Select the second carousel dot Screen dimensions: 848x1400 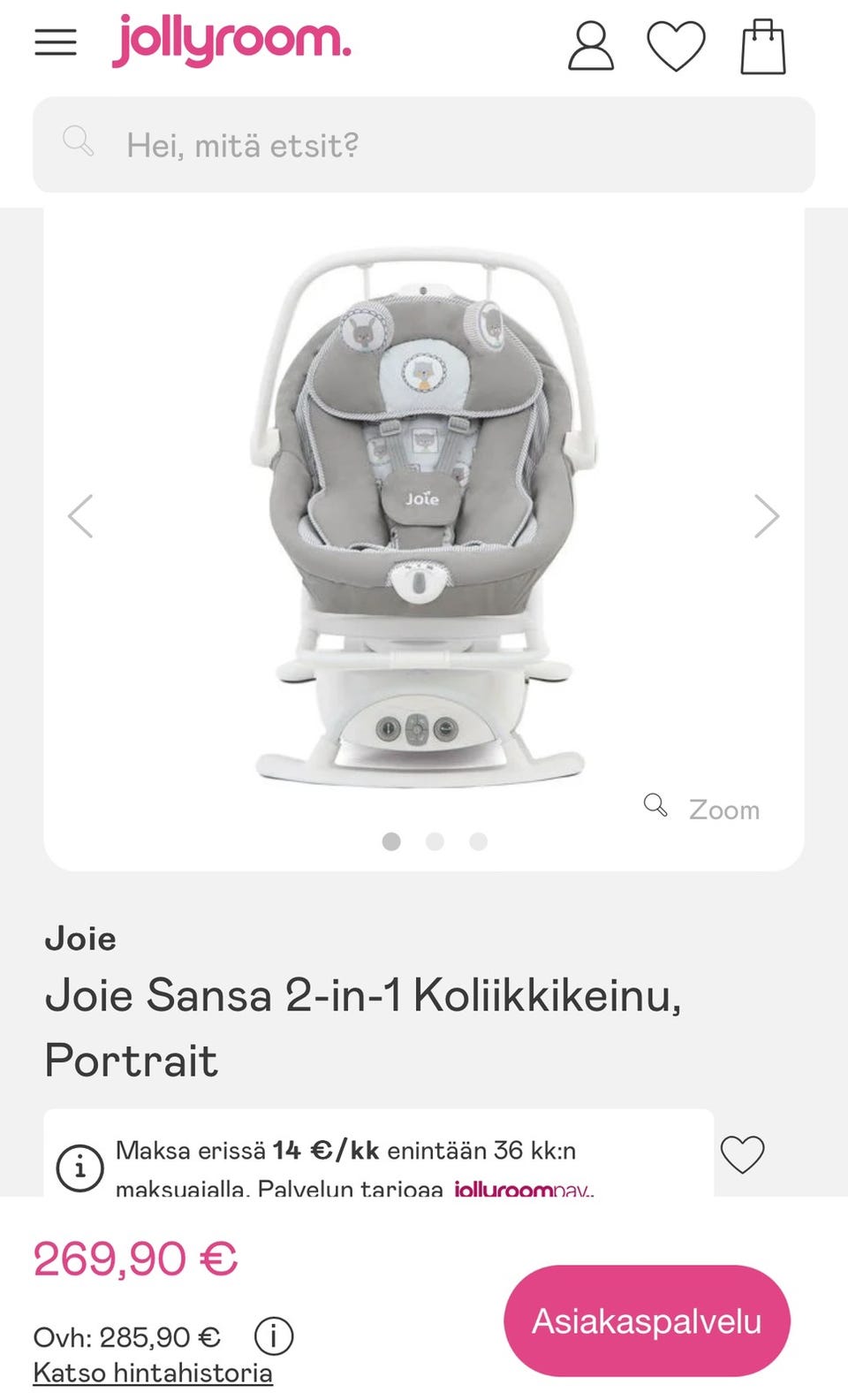click(x=435, y=841)
